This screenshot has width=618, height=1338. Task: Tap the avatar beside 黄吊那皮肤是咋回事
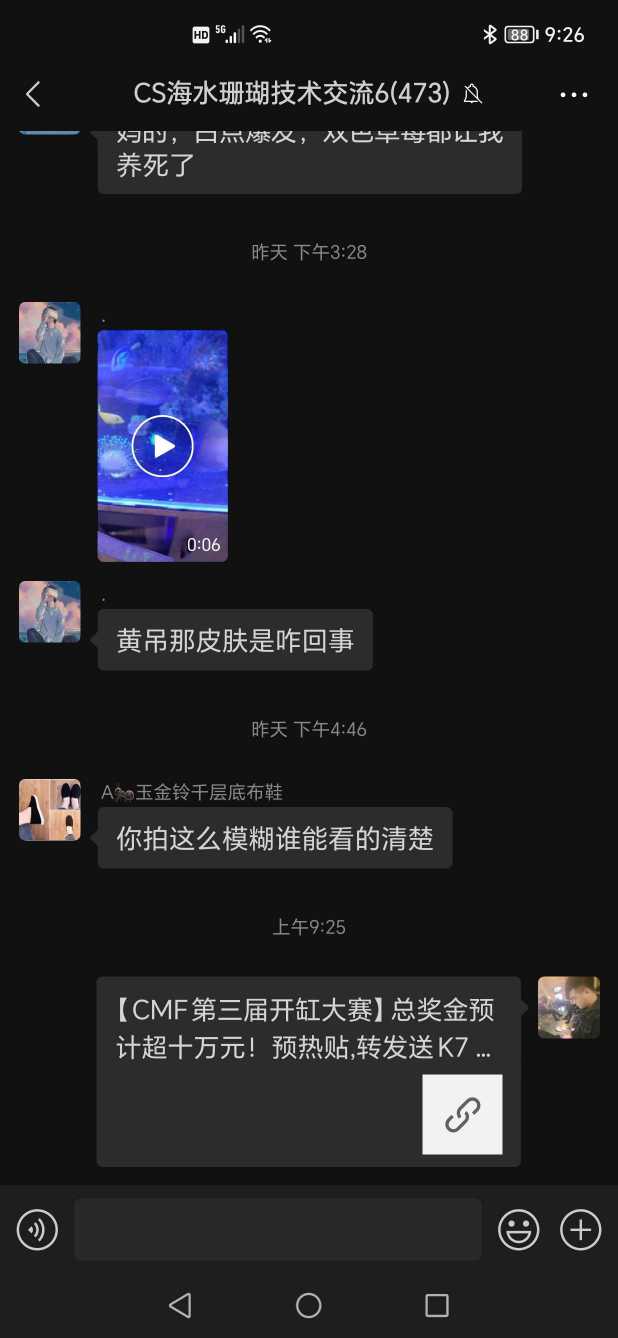click(x=50, y=611)
